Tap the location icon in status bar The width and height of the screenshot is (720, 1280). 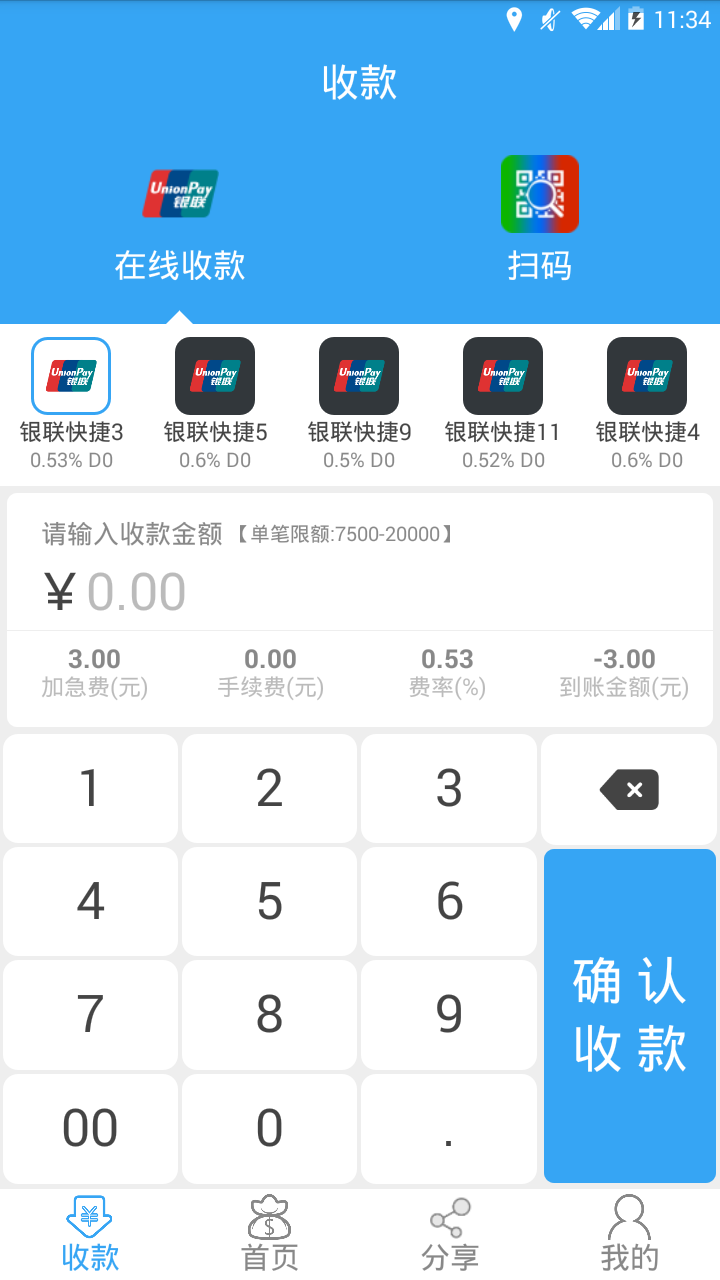point(515,18)
